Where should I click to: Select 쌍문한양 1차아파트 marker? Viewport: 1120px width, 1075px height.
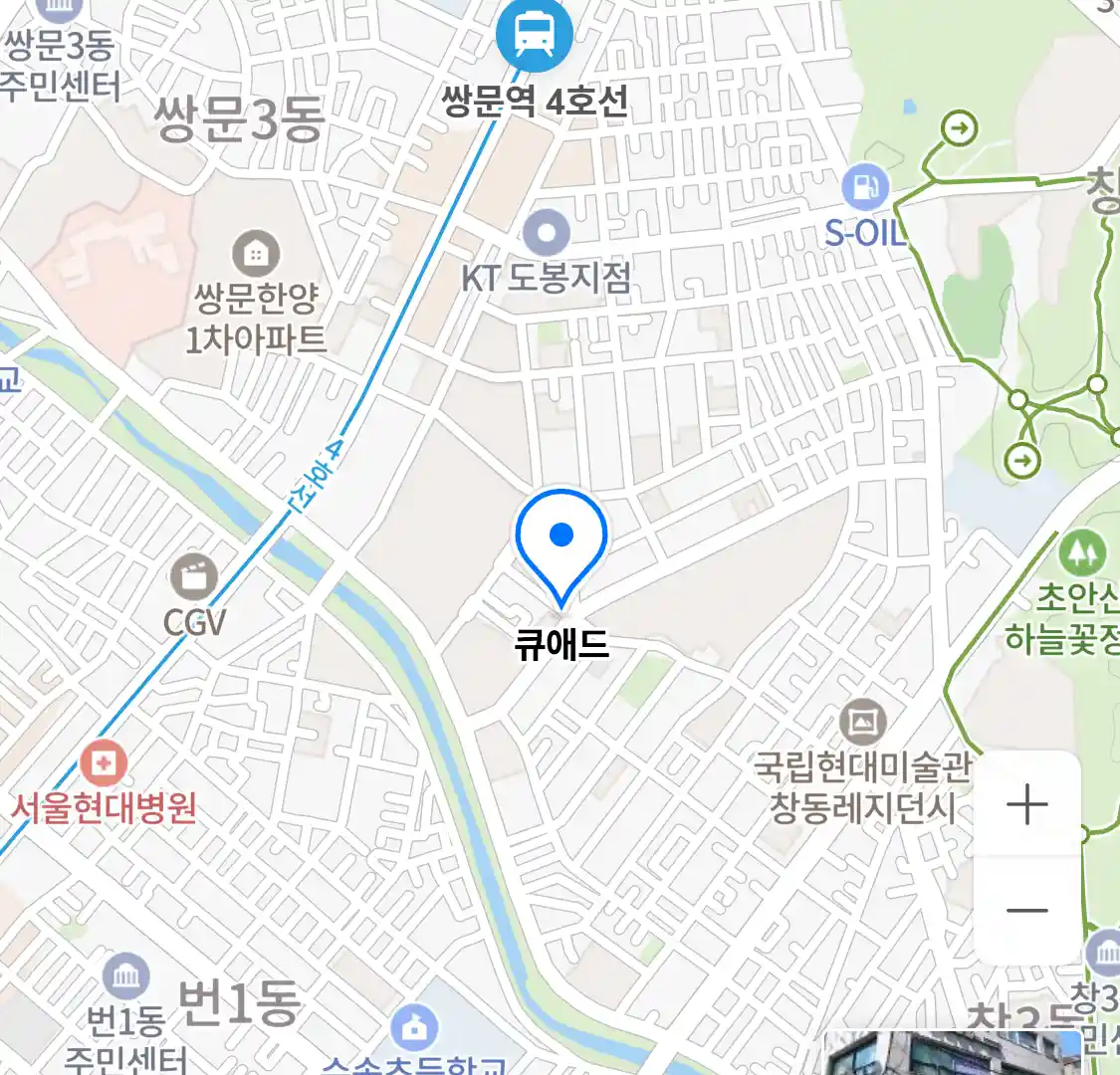point(256,255)
